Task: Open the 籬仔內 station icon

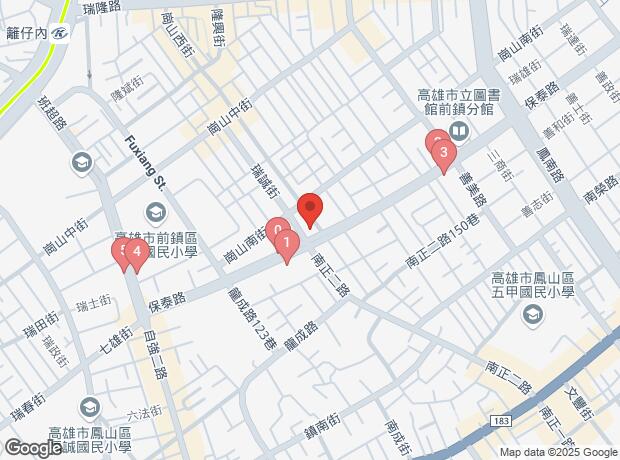Action: [x=63, y=33]
